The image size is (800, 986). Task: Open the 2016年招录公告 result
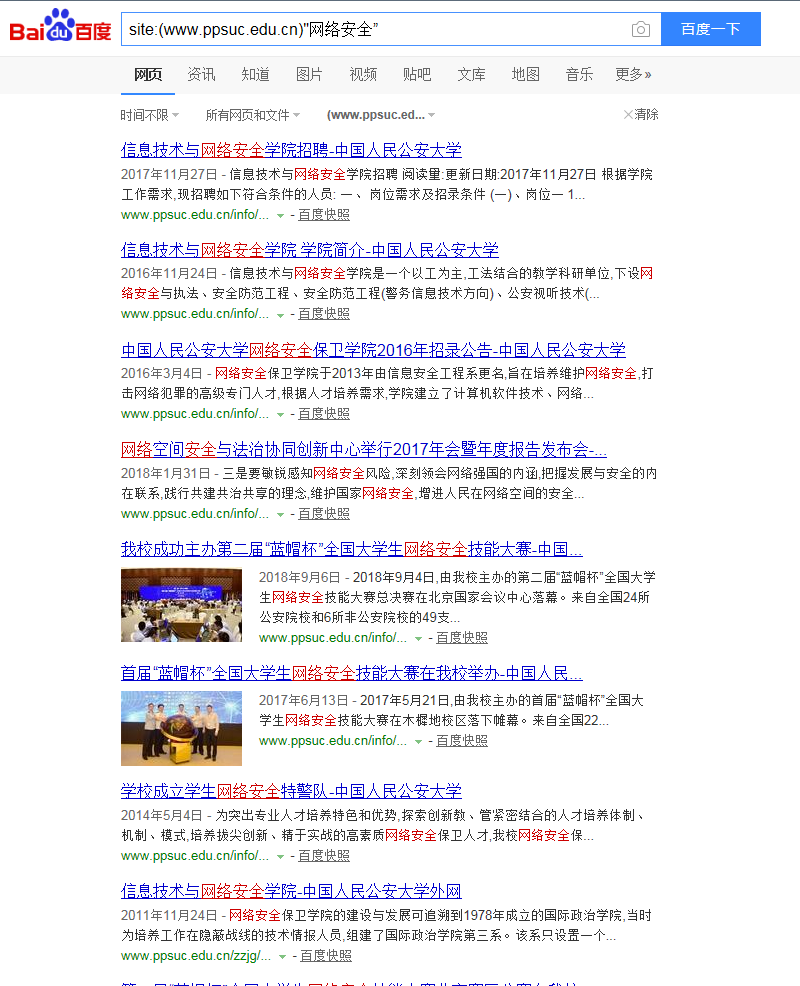(x=373, y=350)
